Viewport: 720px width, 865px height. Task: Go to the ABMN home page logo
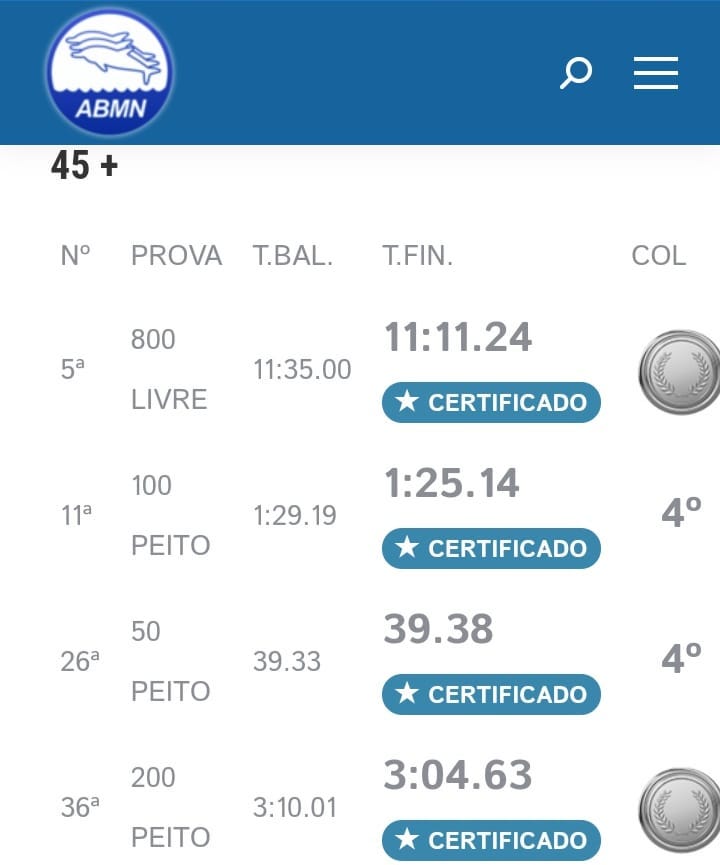tap(109, 72)
